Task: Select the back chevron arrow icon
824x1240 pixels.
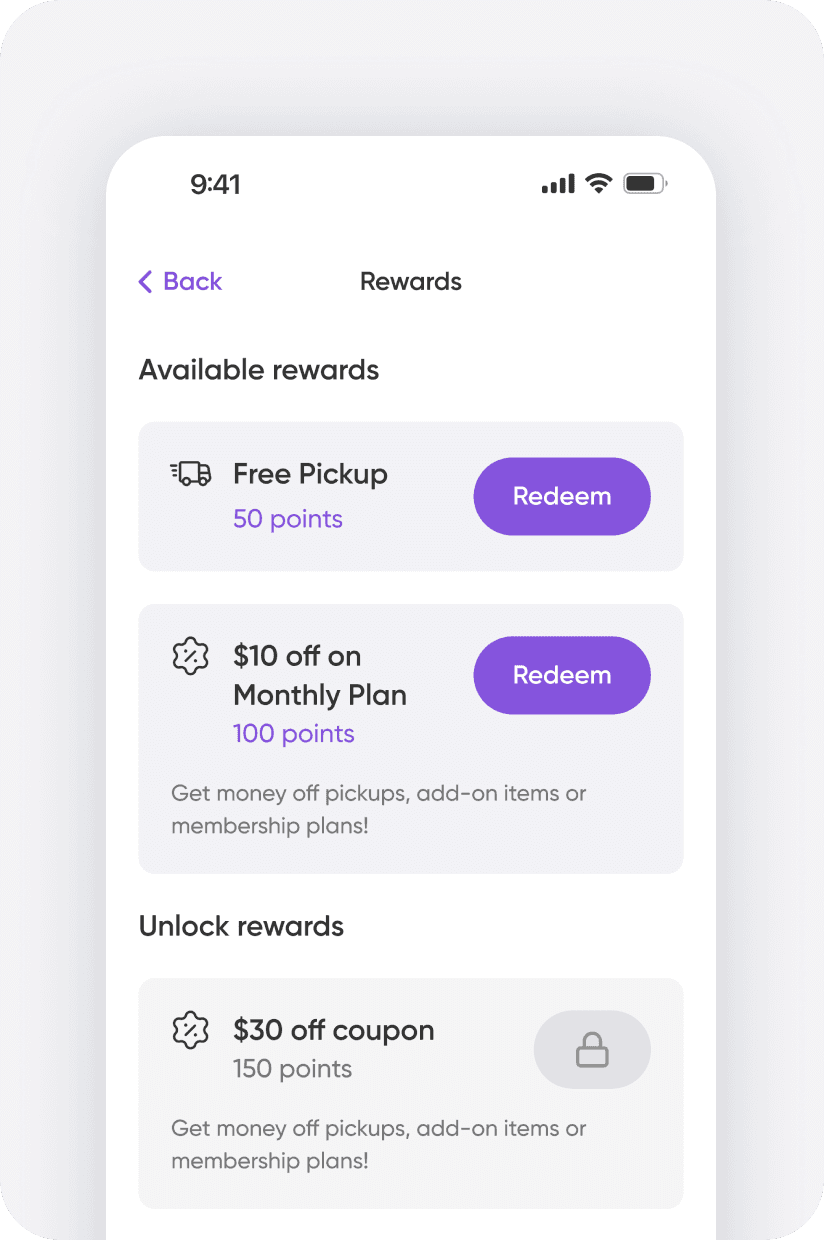Action: [145, 282]
